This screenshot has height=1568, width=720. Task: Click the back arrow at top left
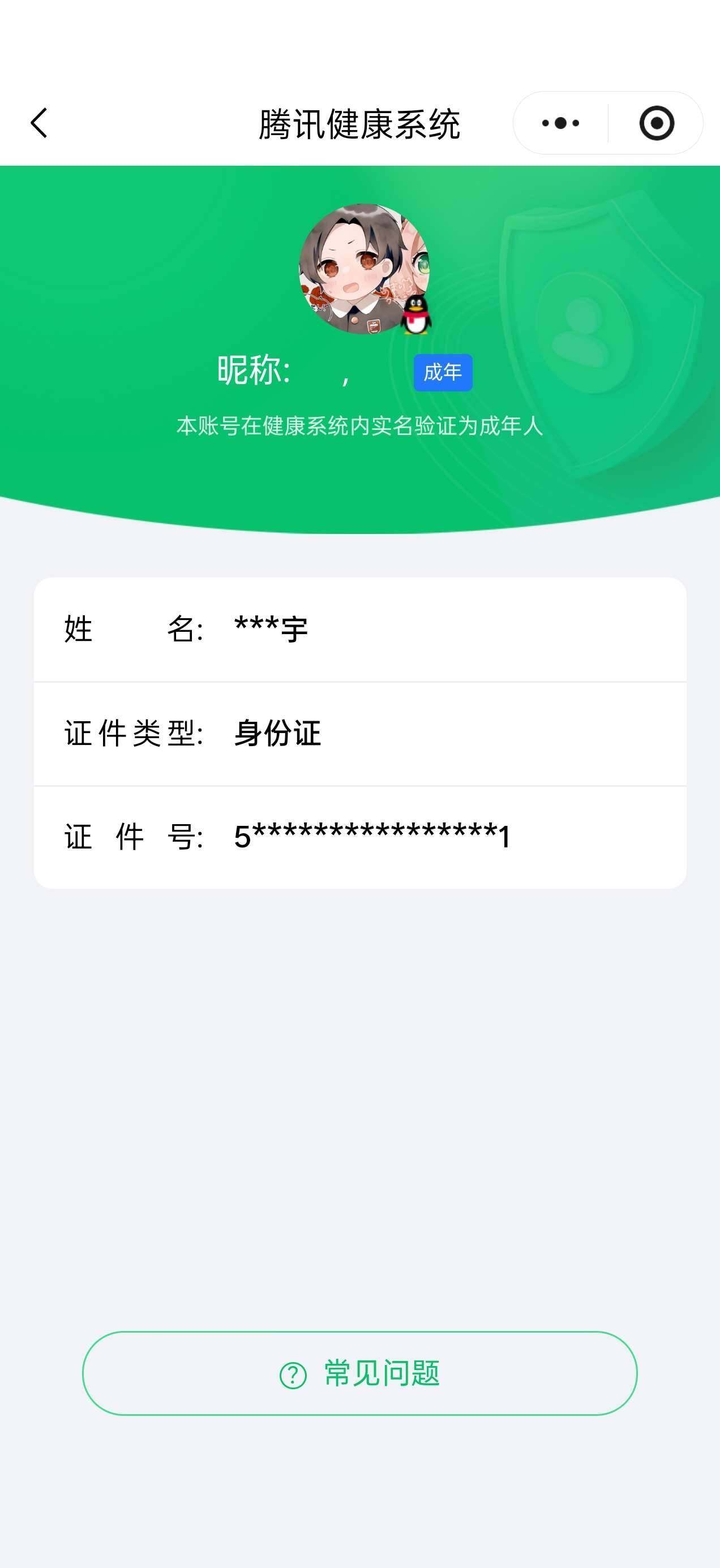[x=38, y=123]
